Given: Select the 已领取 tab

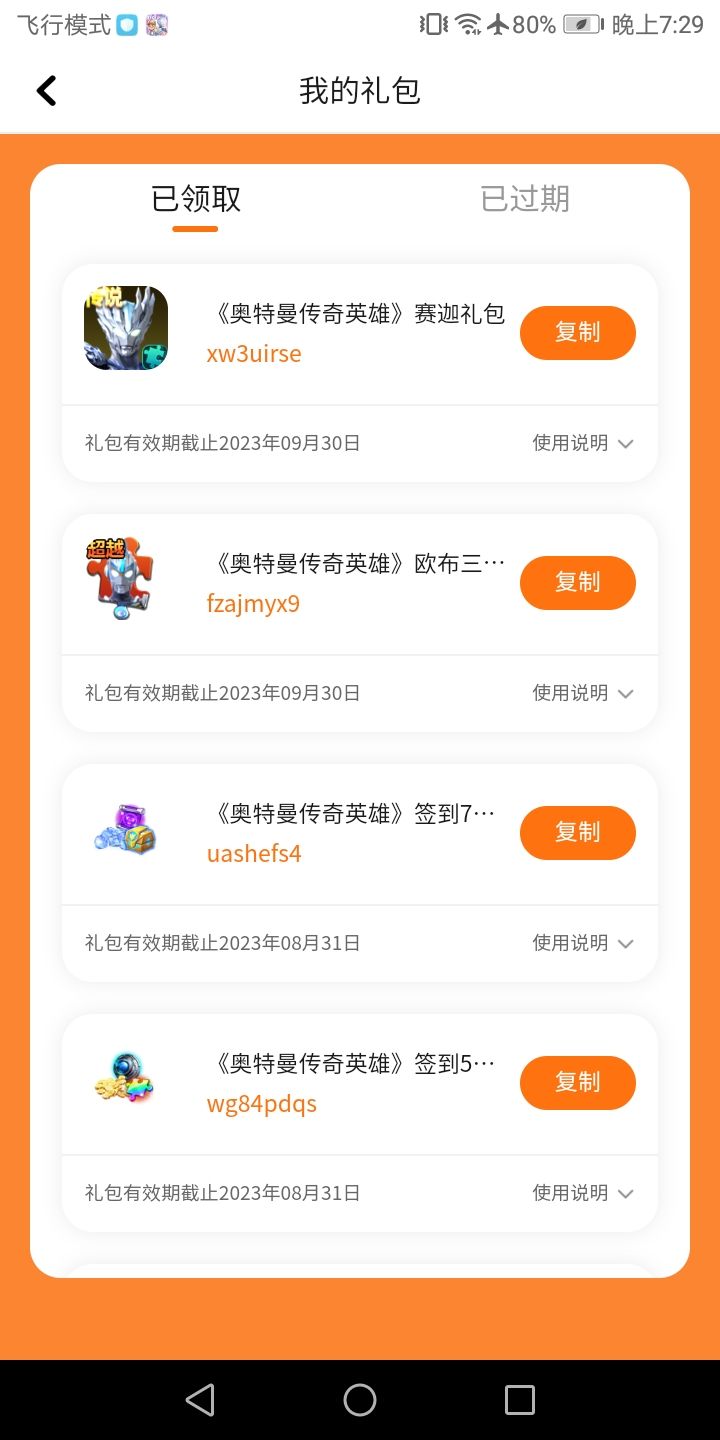Looking at the screenshot, I should pyautogui.click(x=196, y=199).
